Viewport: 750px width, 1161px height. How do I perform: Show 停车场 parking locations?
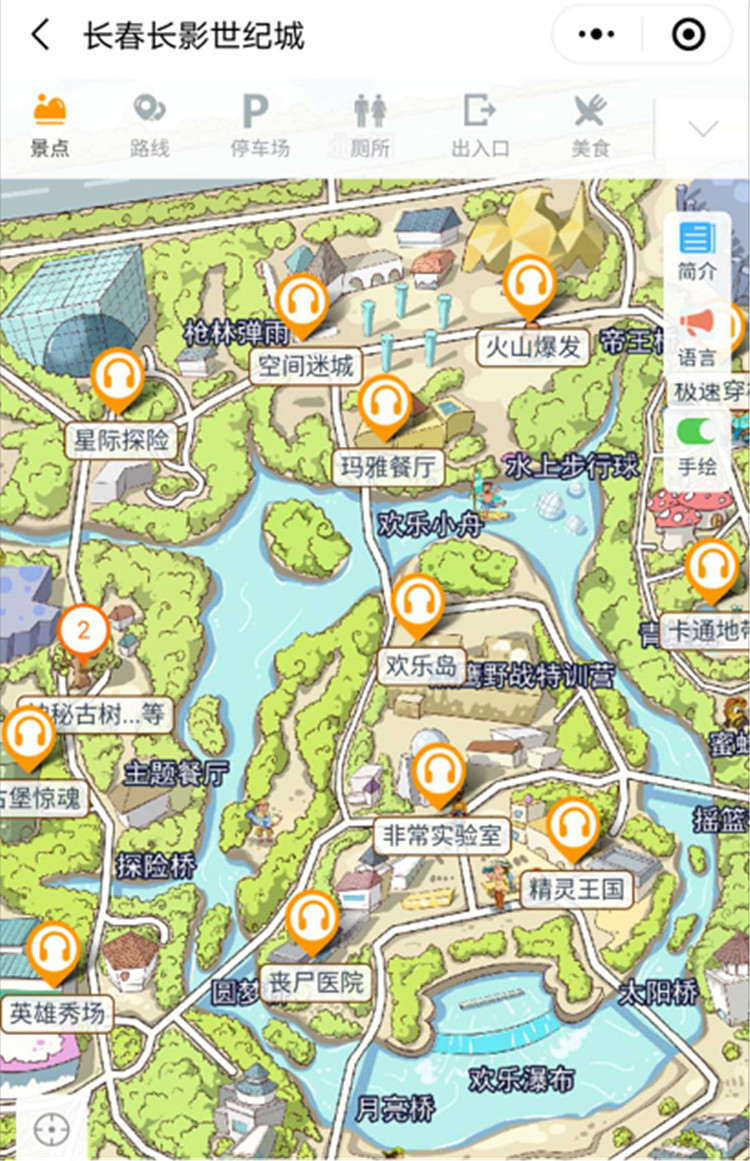259,126
